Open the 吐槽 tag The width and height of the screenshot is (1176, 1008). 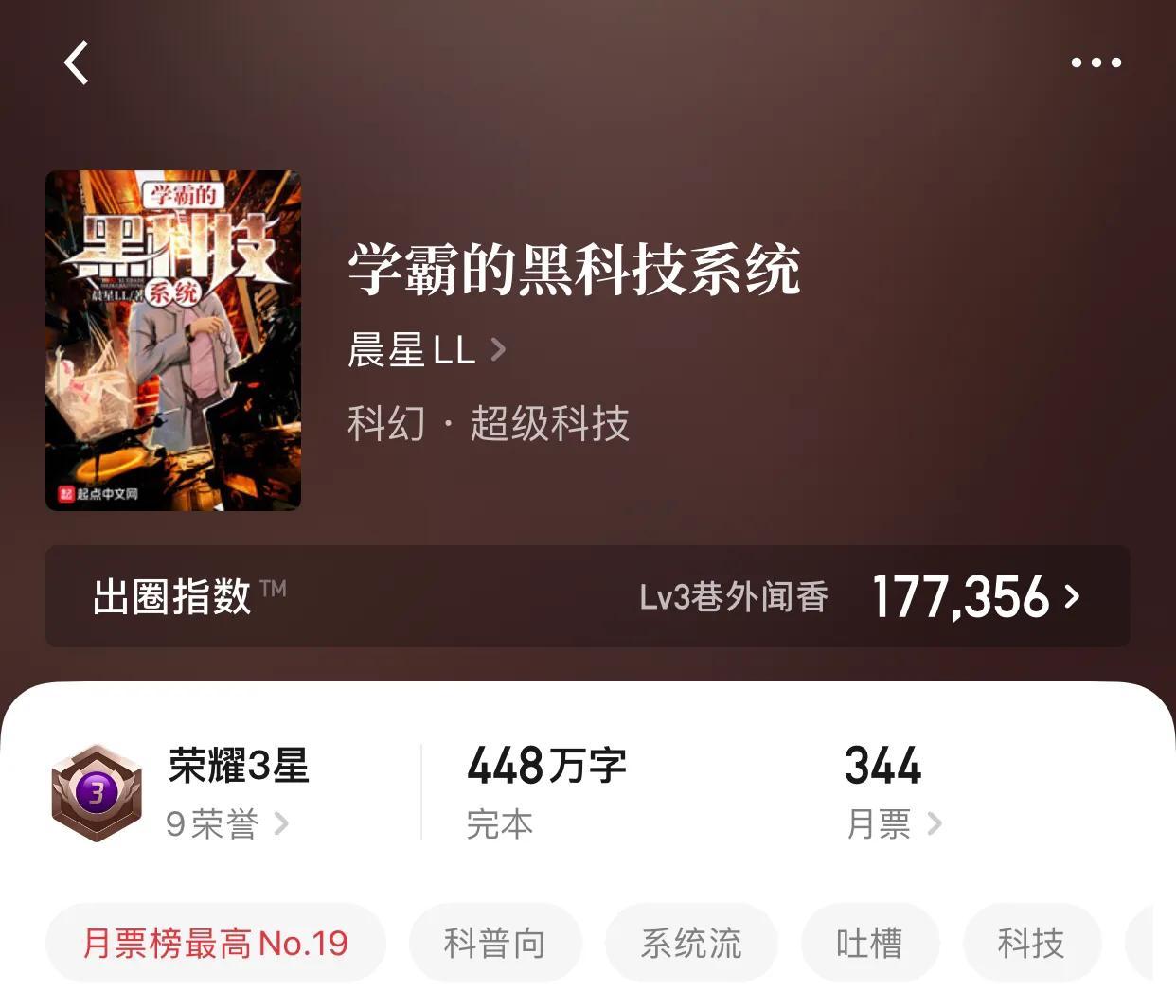869,943
